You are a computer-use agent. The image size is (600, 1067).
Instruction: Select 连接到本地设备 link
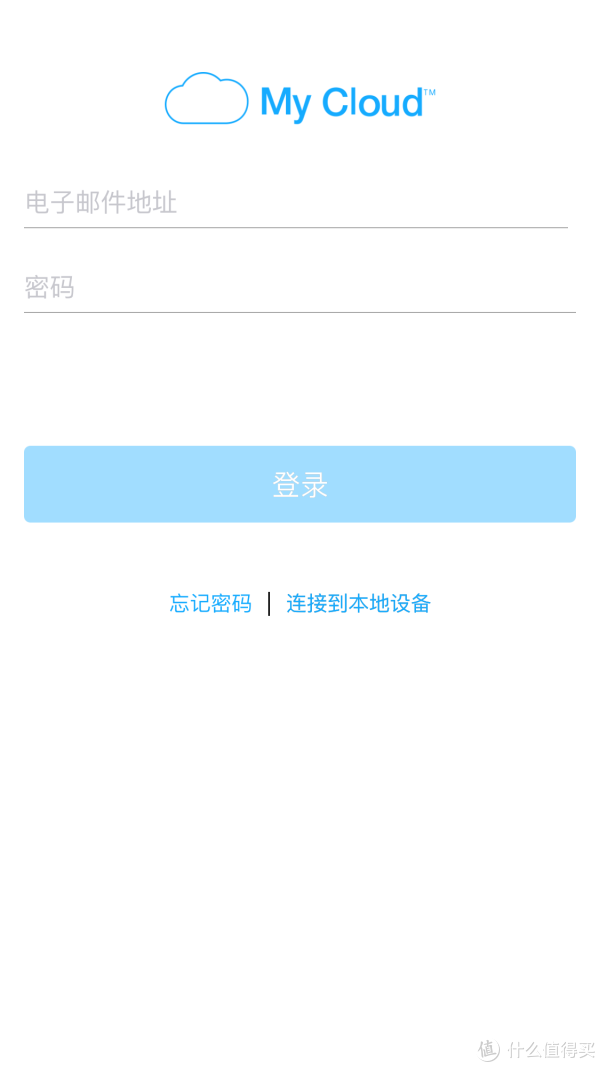[358, 604]
